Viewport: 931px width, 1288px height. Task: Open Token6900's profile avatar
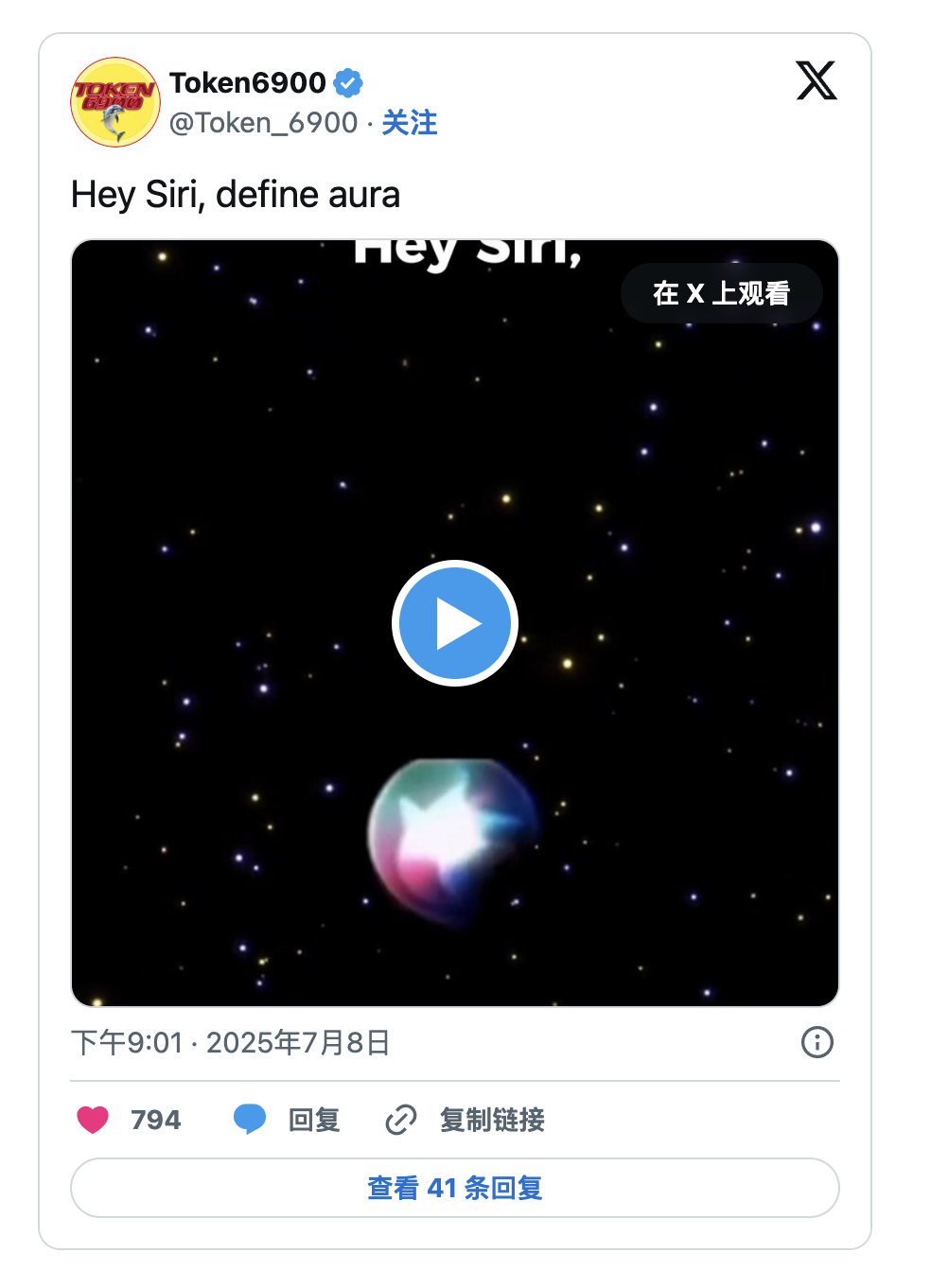coord(115,102)
